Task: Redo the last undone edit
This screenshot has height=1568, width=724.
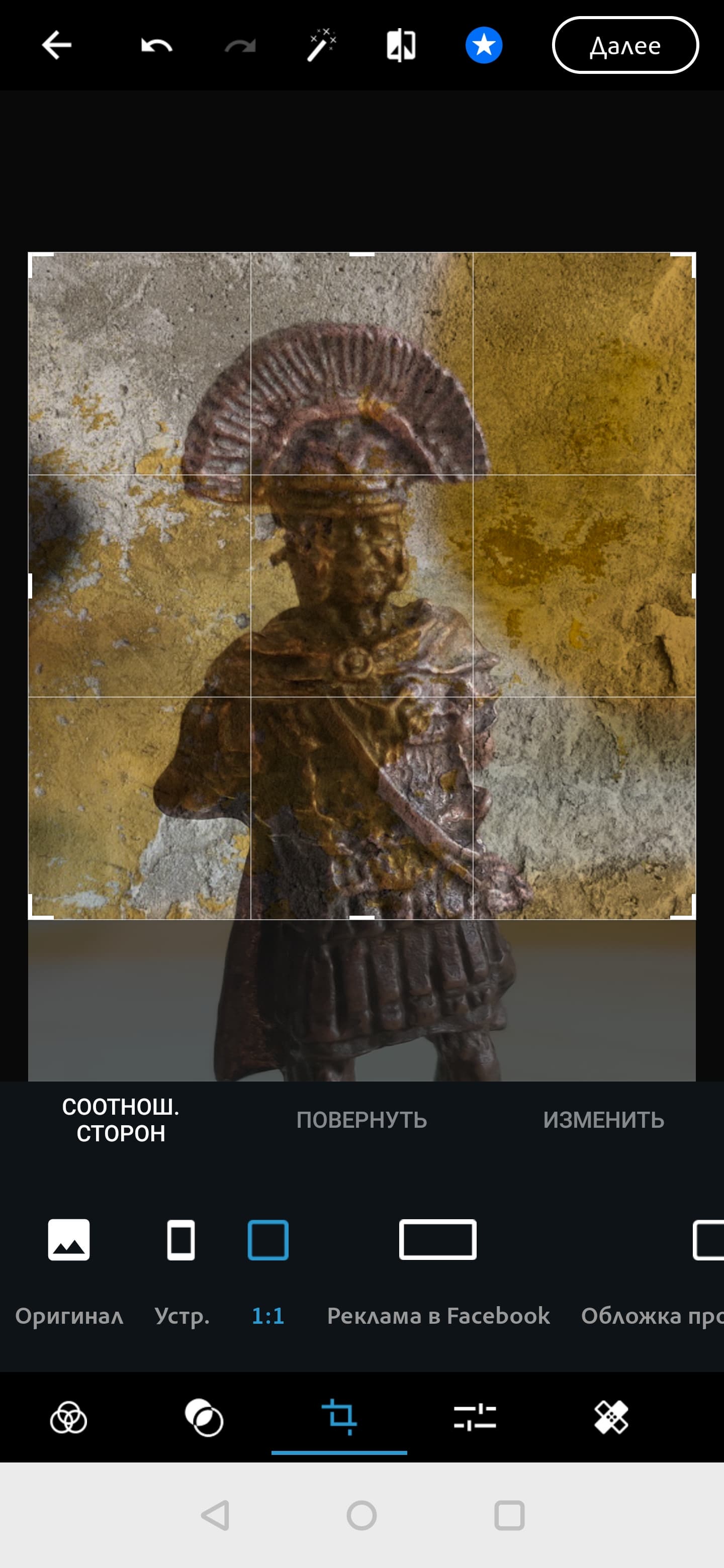Action: 240,46
